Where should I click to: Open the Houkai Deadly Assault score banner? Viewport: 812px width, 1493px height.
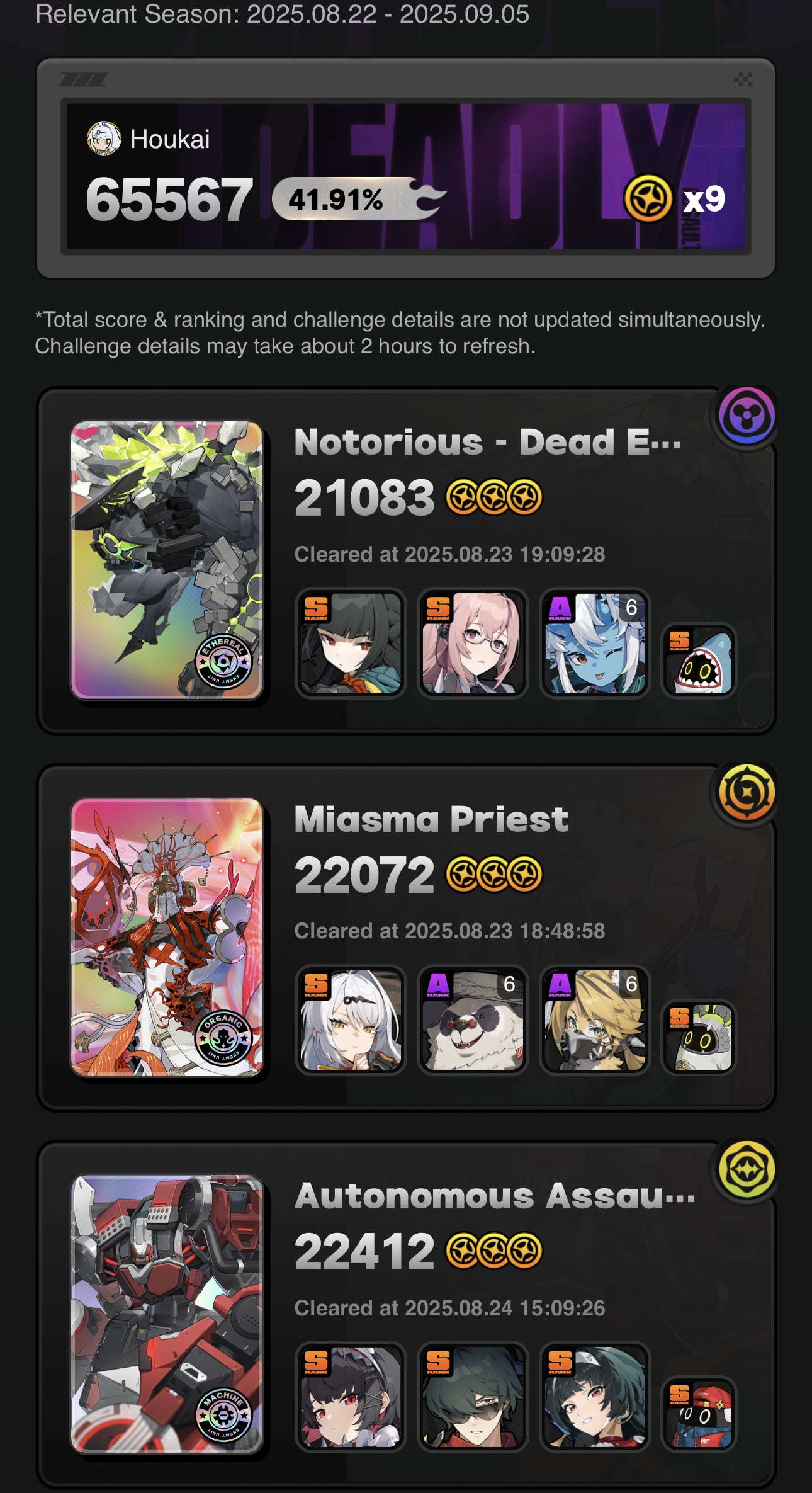pyautogui.click(x=406, y=176)
